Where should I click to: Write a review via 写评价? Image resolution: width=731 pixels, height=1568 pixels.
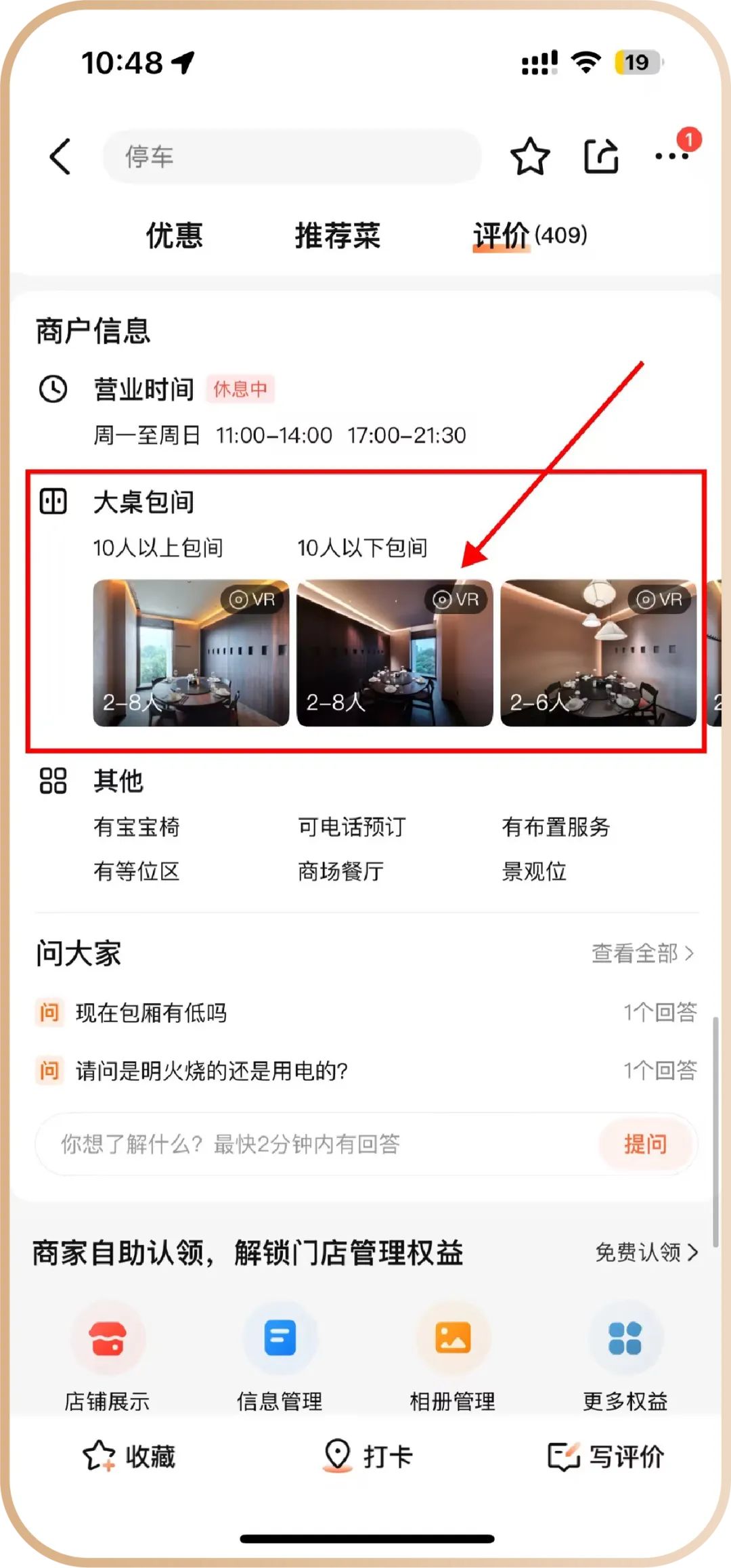click(606, 1456)
